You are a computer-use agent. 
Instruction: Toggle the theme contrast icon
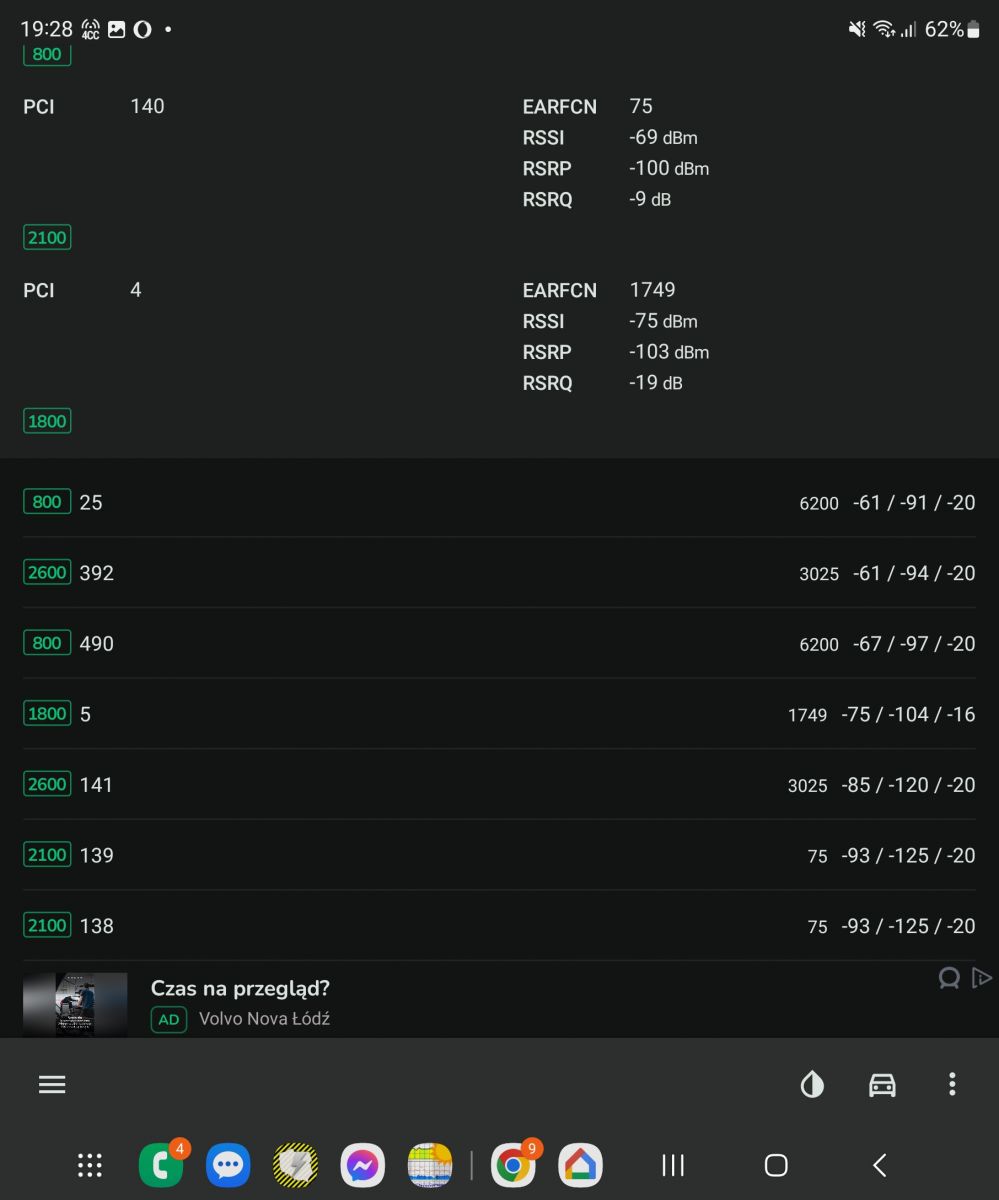(x=812, y=1084)
